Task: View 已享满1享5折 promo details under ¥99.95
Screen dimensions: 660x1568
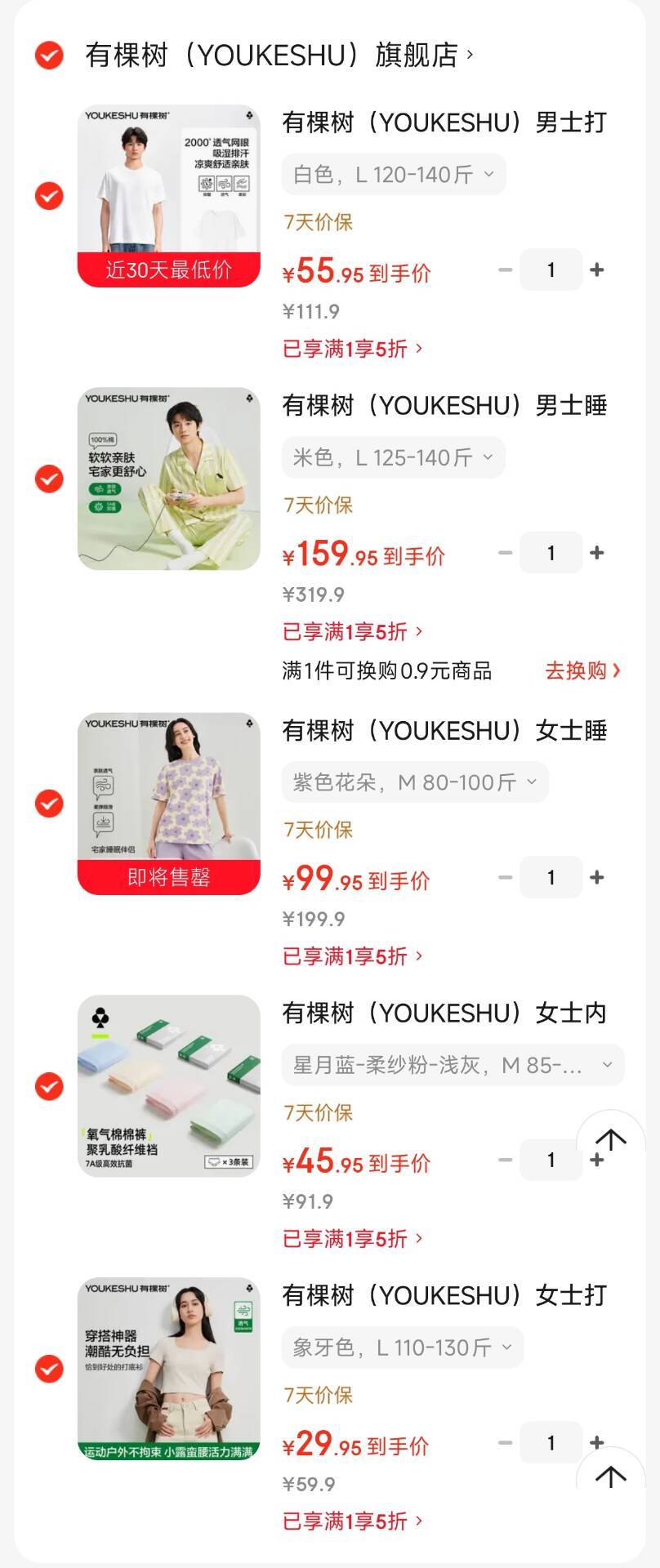Action: [x=352, y=956]
